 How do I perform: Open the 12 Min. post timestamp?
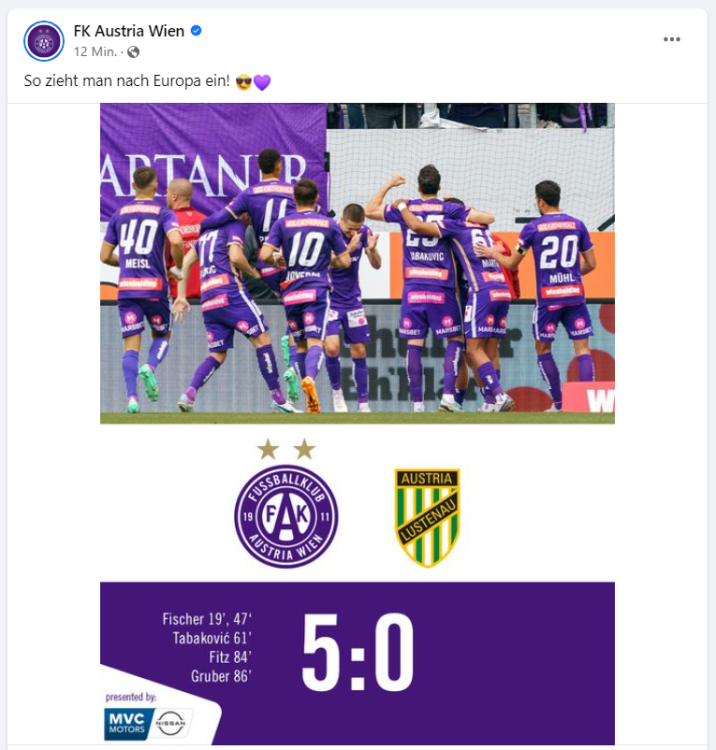[x=96, y=52]
